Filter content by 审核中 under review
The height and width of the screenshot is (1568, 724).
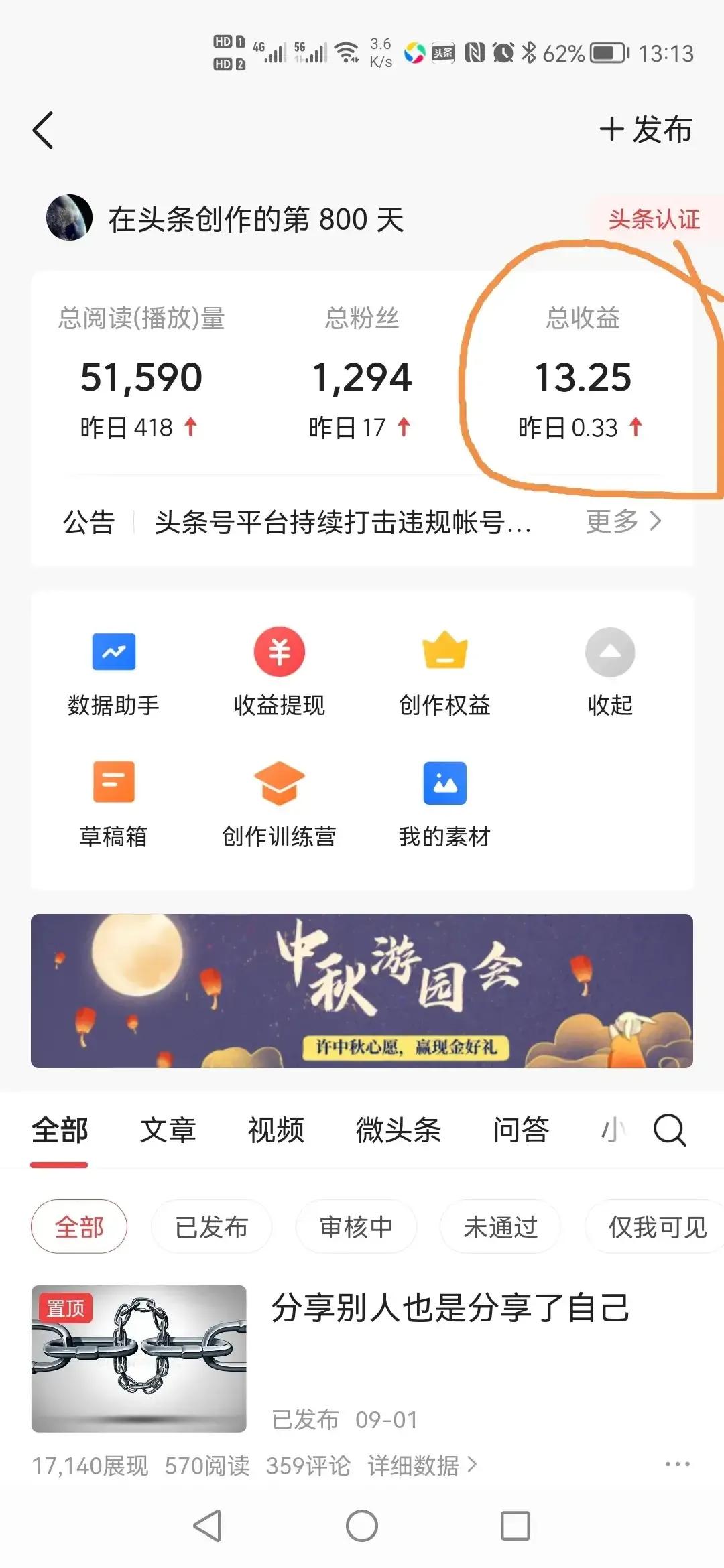pos(356,1227)
